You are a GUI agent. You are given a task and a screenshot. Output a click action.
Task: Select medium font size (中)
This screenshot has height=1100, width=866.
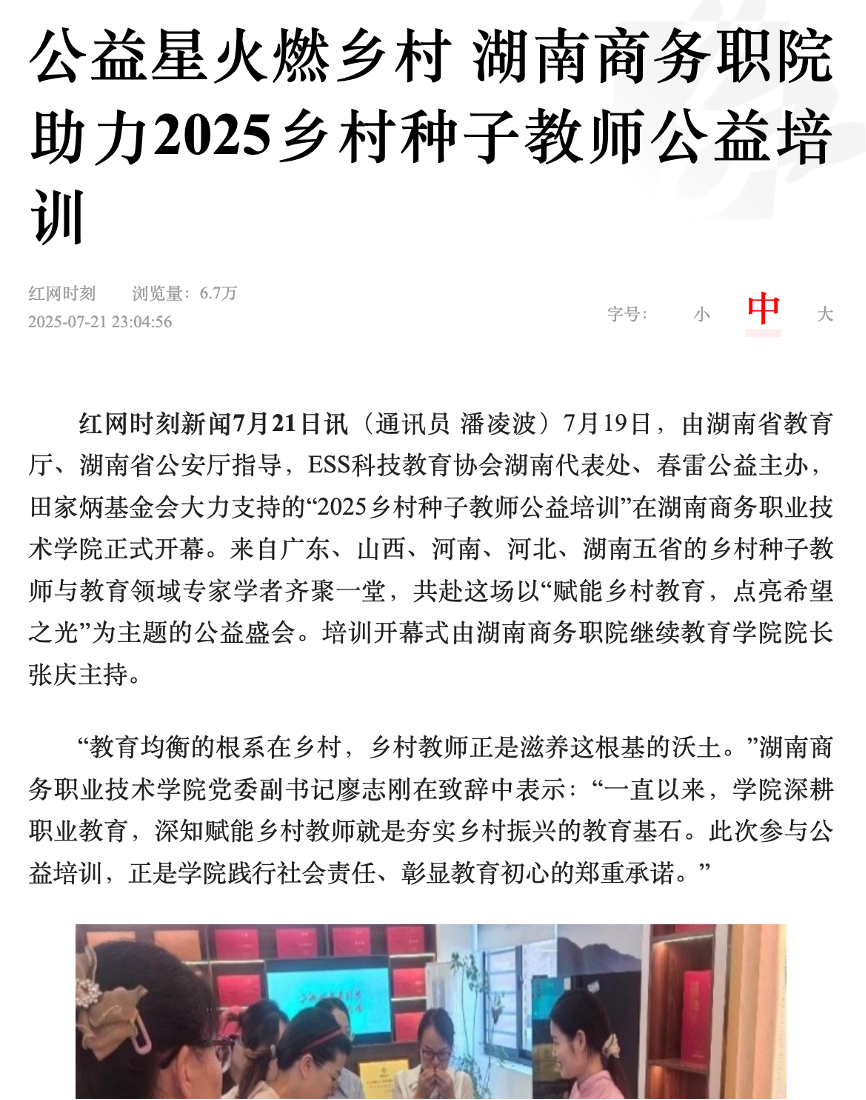click(763, 311)
